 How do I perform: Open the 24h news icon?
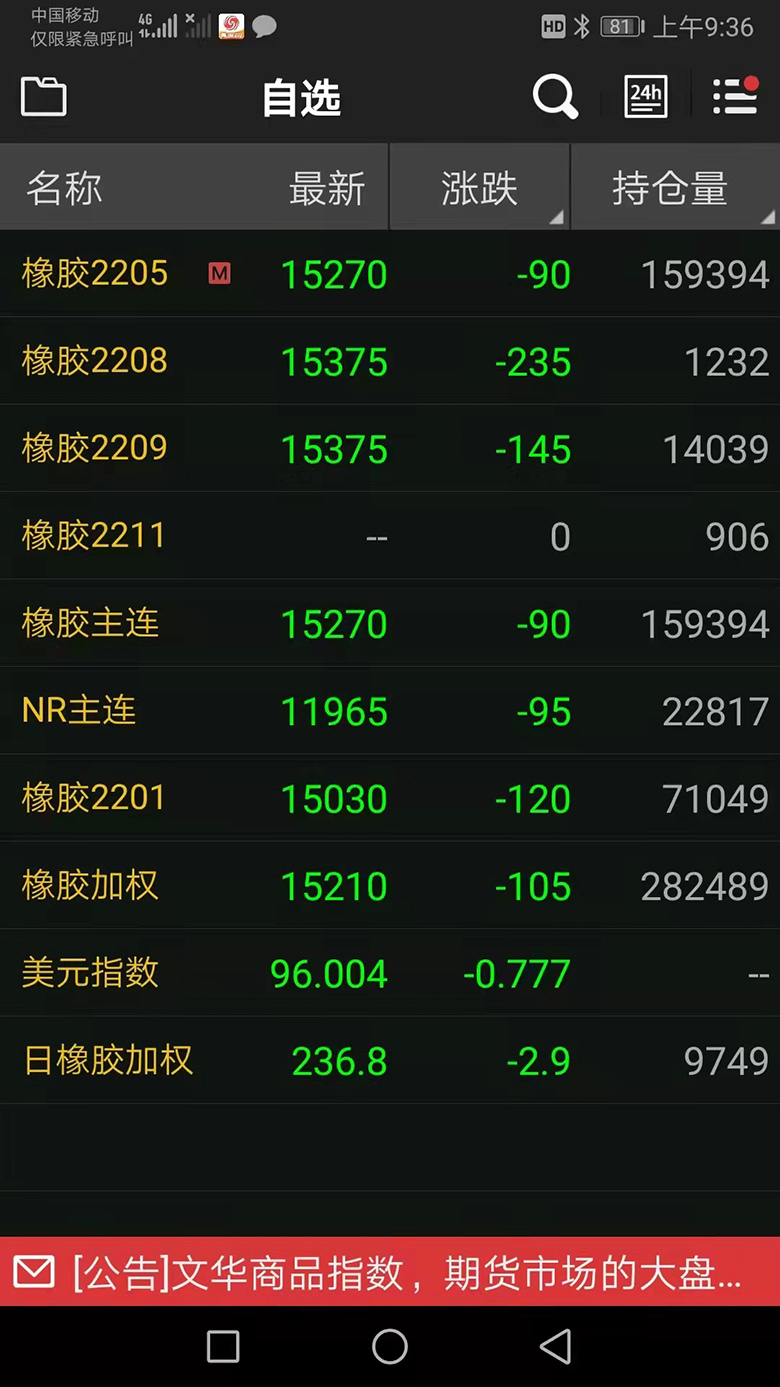point(646,97)
